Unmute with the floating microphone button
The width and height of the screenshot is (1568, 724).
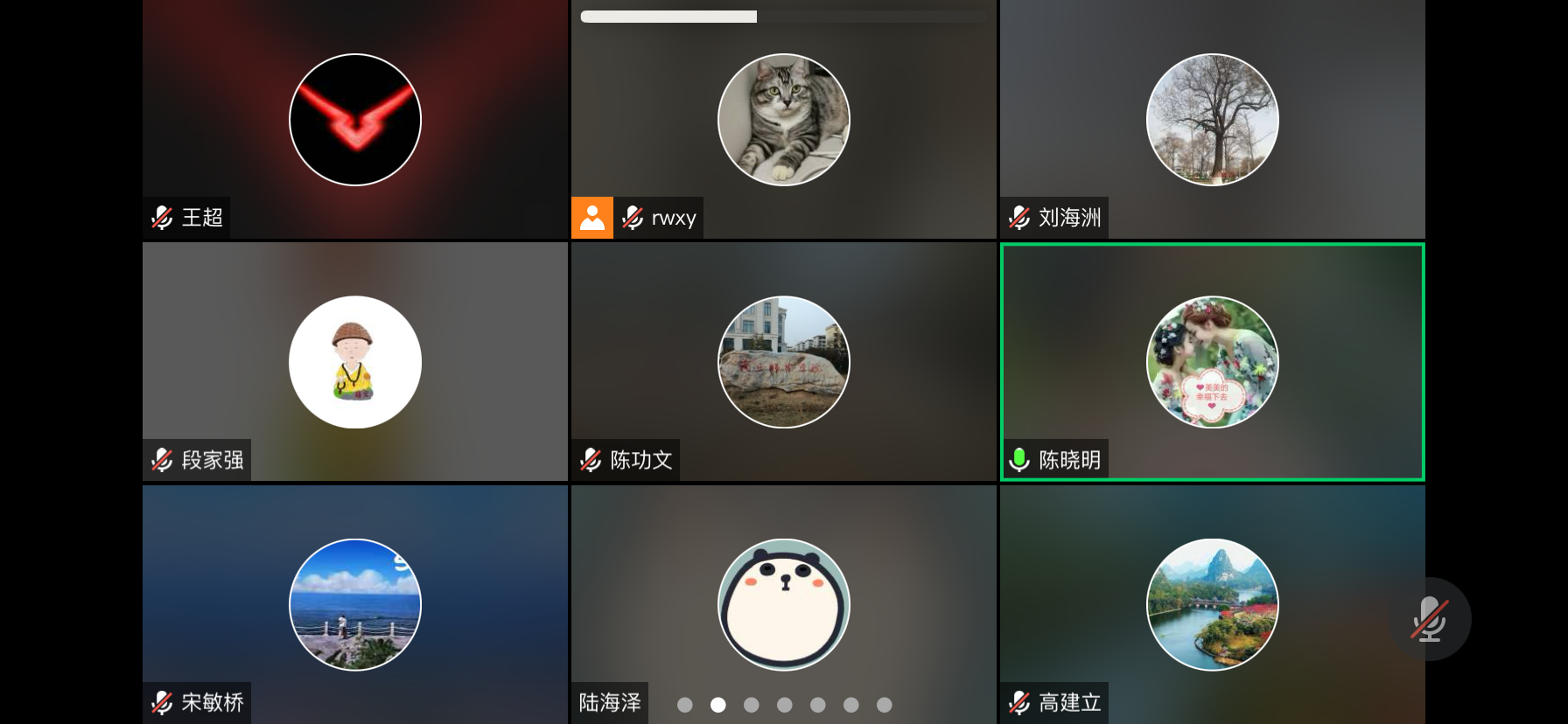pos(1430,619)
